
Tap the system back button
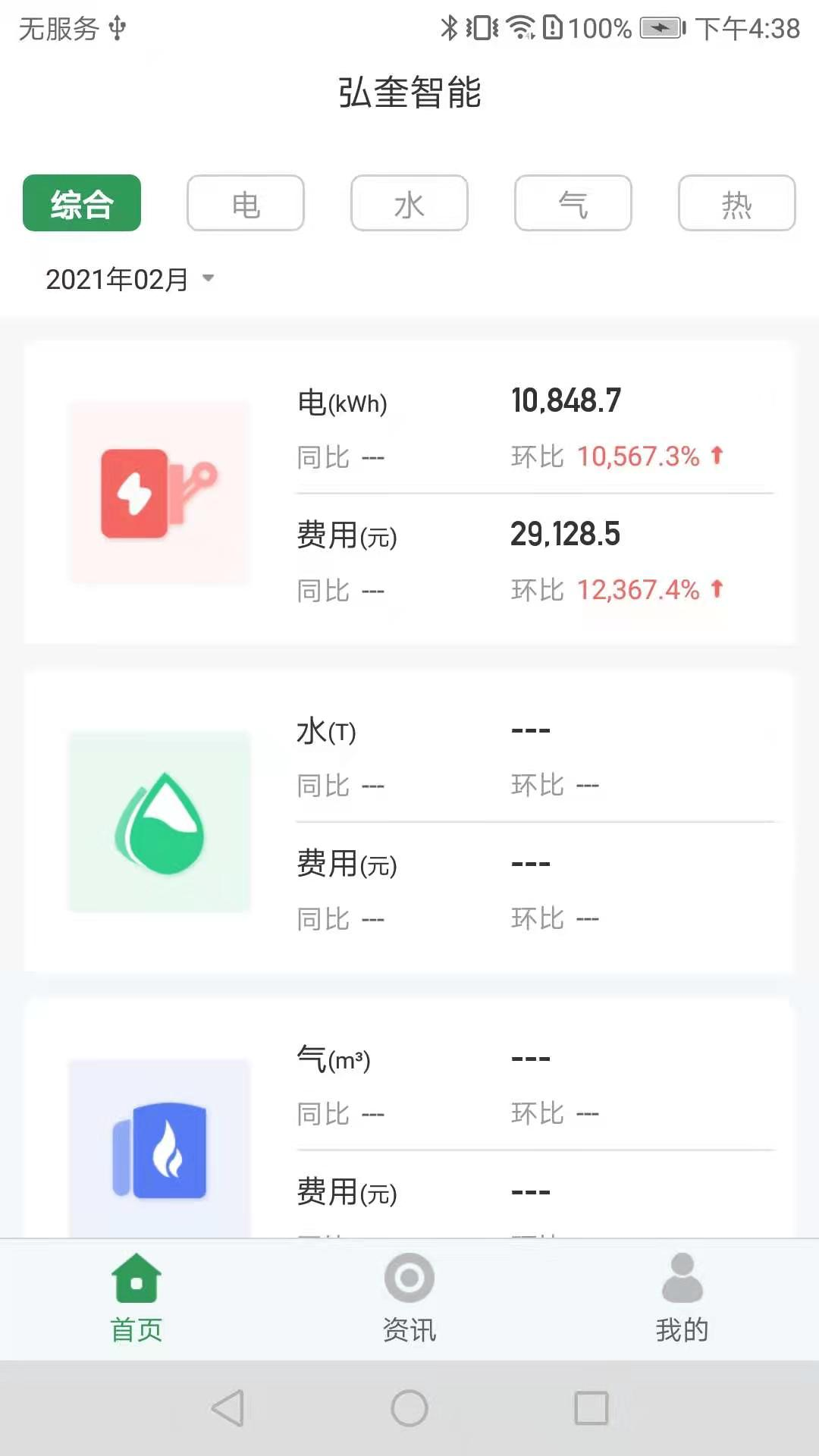tap(227, 1408)
